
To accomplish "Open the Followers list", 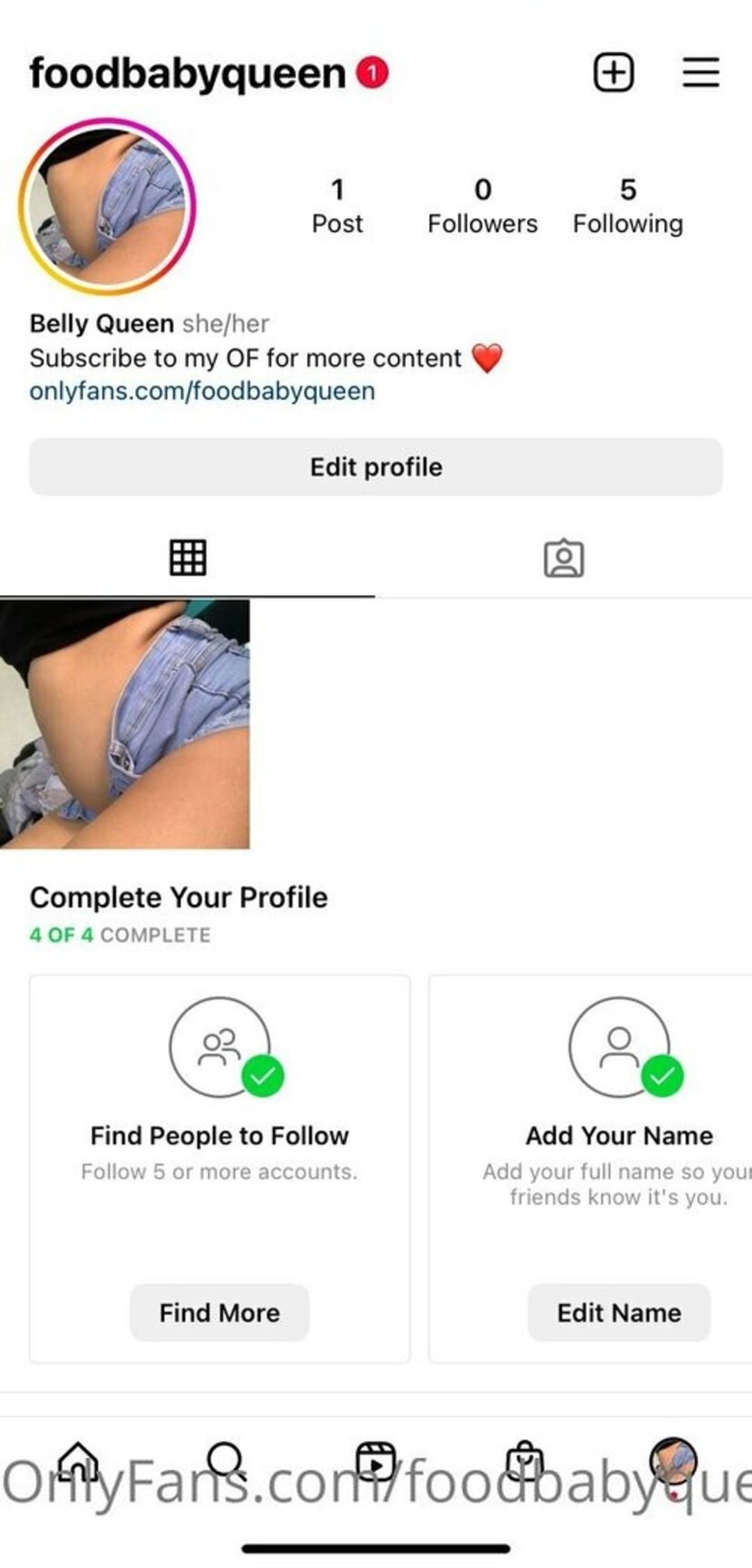I will point(483,206).
